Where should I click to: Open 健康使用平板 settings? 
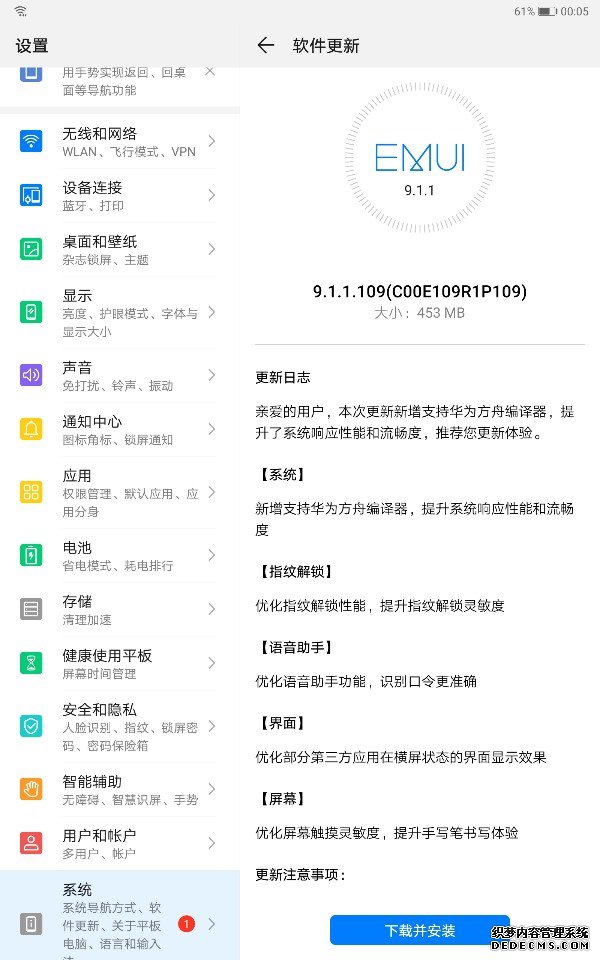tap(120, 663)
